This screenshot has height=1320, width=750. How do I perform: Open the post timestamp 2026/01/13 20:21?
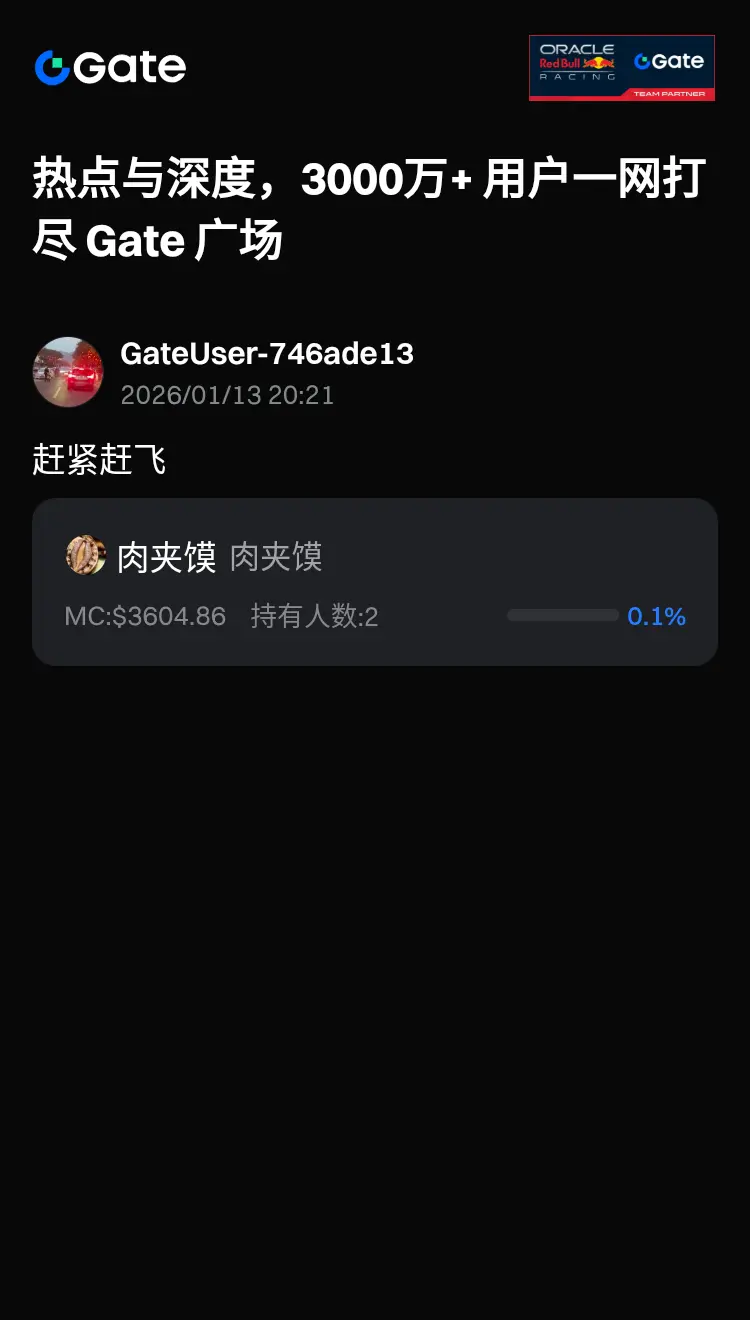tap(227, 395)
